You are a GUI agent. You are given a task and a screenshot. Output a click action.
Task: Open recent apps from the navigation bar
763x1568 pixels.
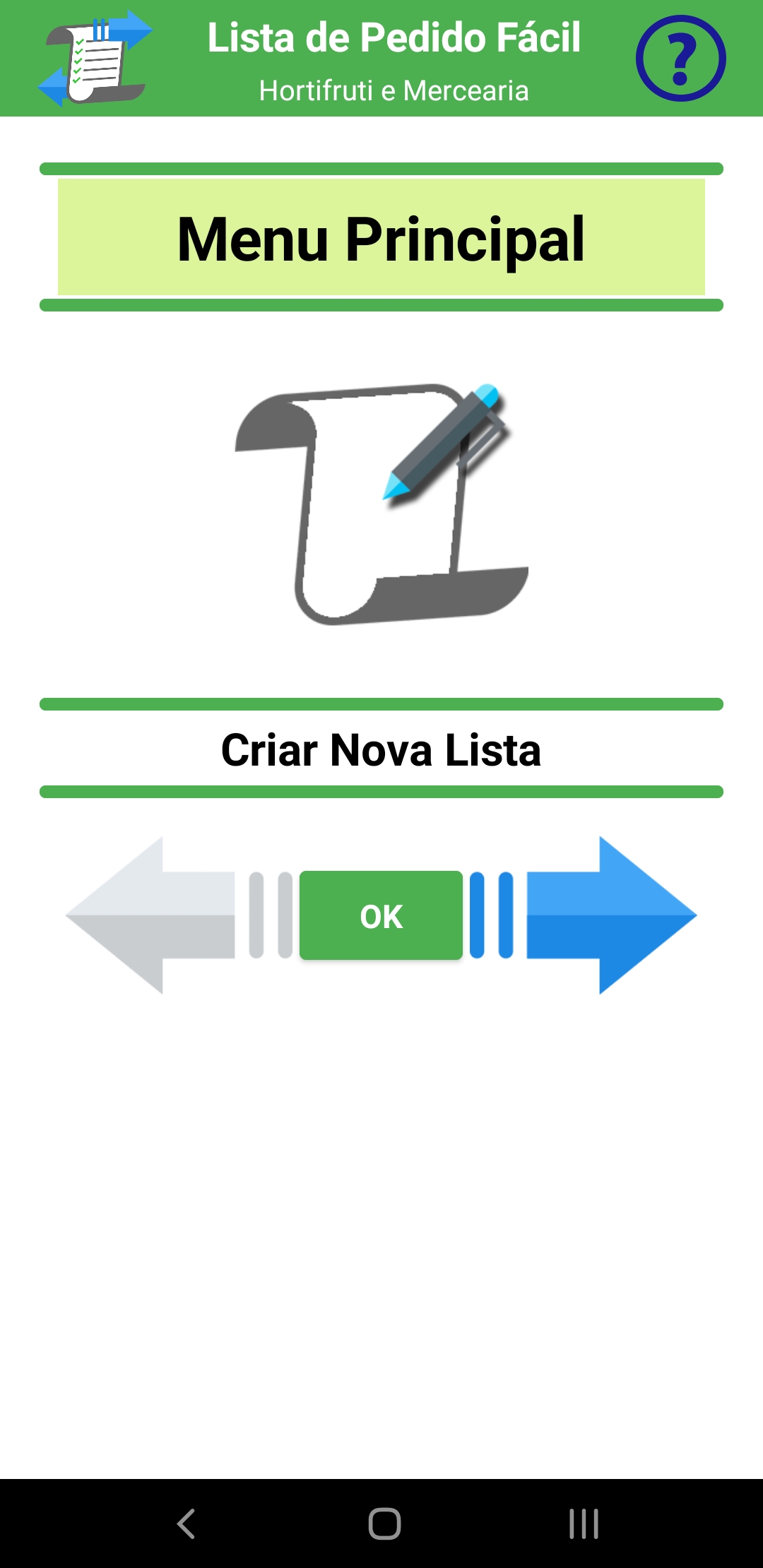click(584, 1524)
